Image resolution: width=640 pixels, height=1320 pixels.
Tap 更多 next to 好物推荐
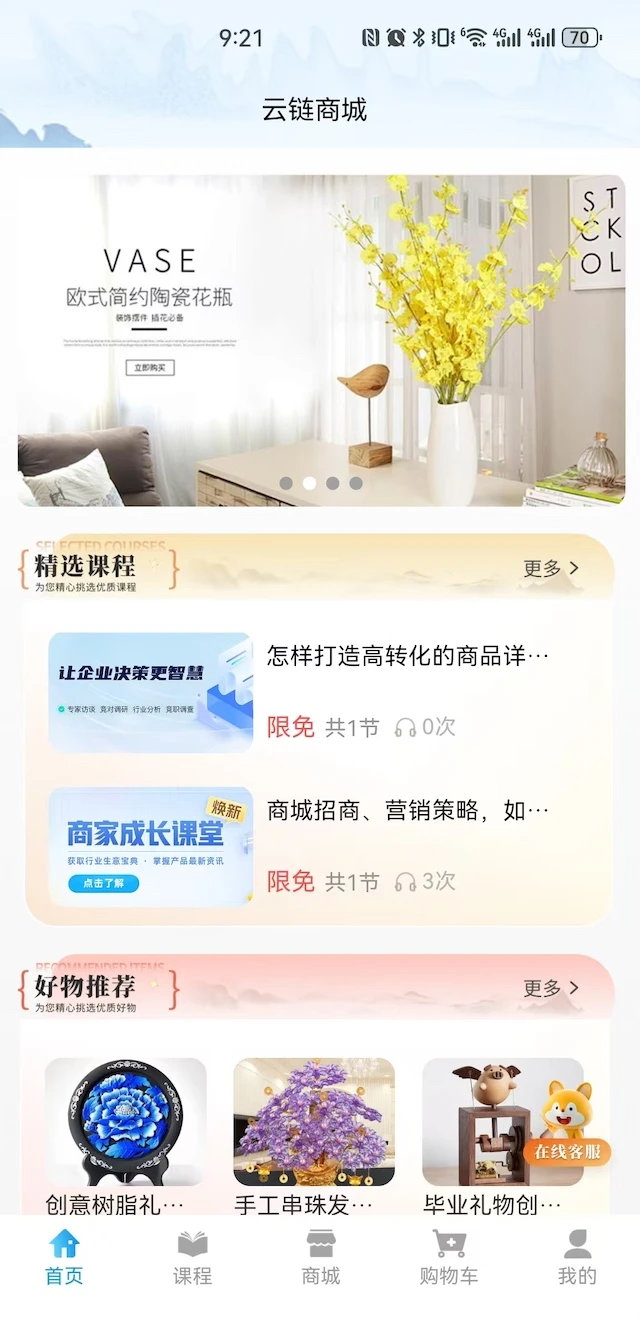coord(551,988)
